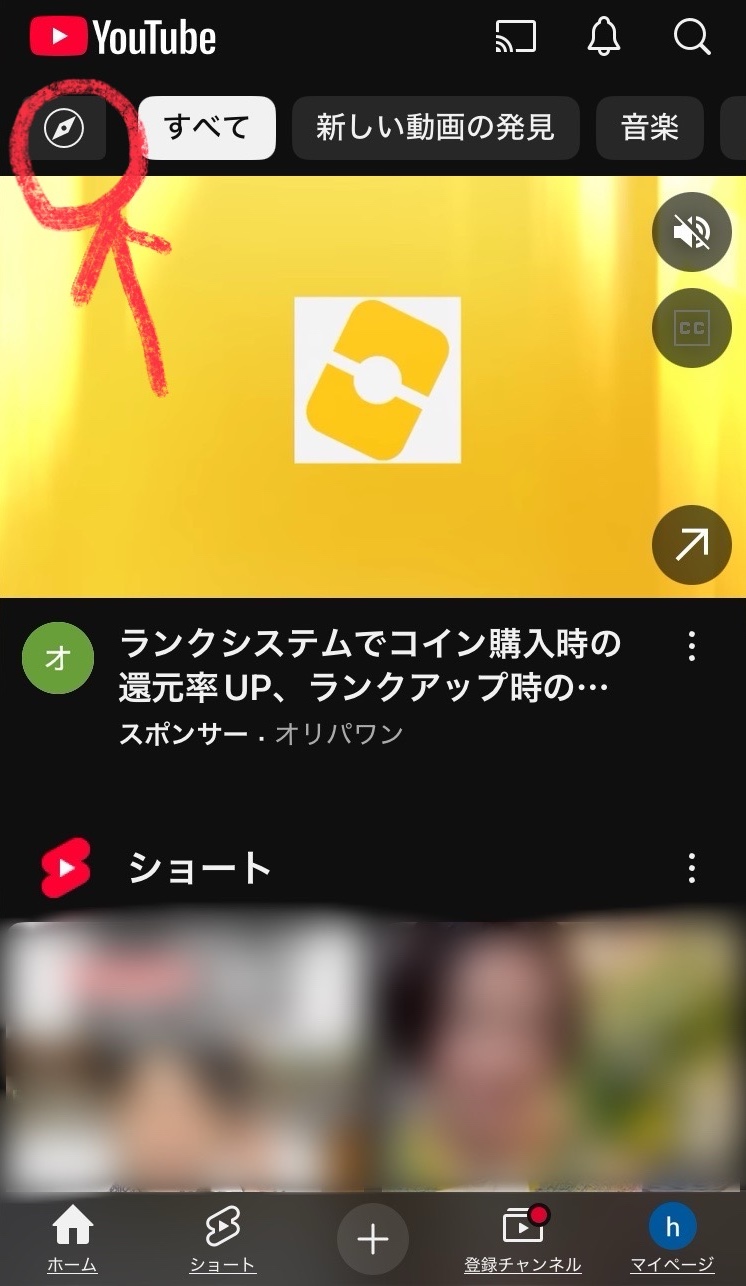746x1286 pixels.
Task: Tap the plus create button
Action: (373, 1240)
